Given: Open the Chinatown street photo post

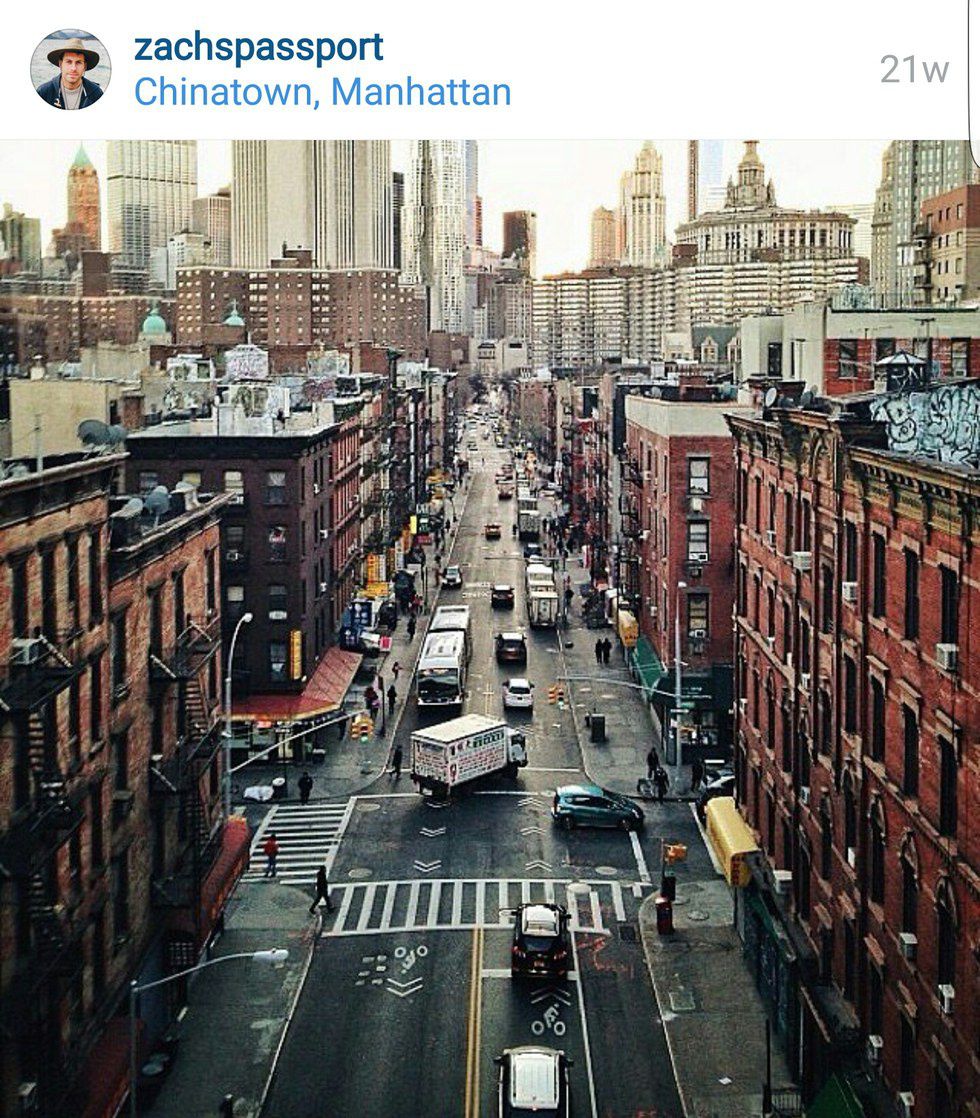Looking at the screenshot, I should tap(490, 628).
